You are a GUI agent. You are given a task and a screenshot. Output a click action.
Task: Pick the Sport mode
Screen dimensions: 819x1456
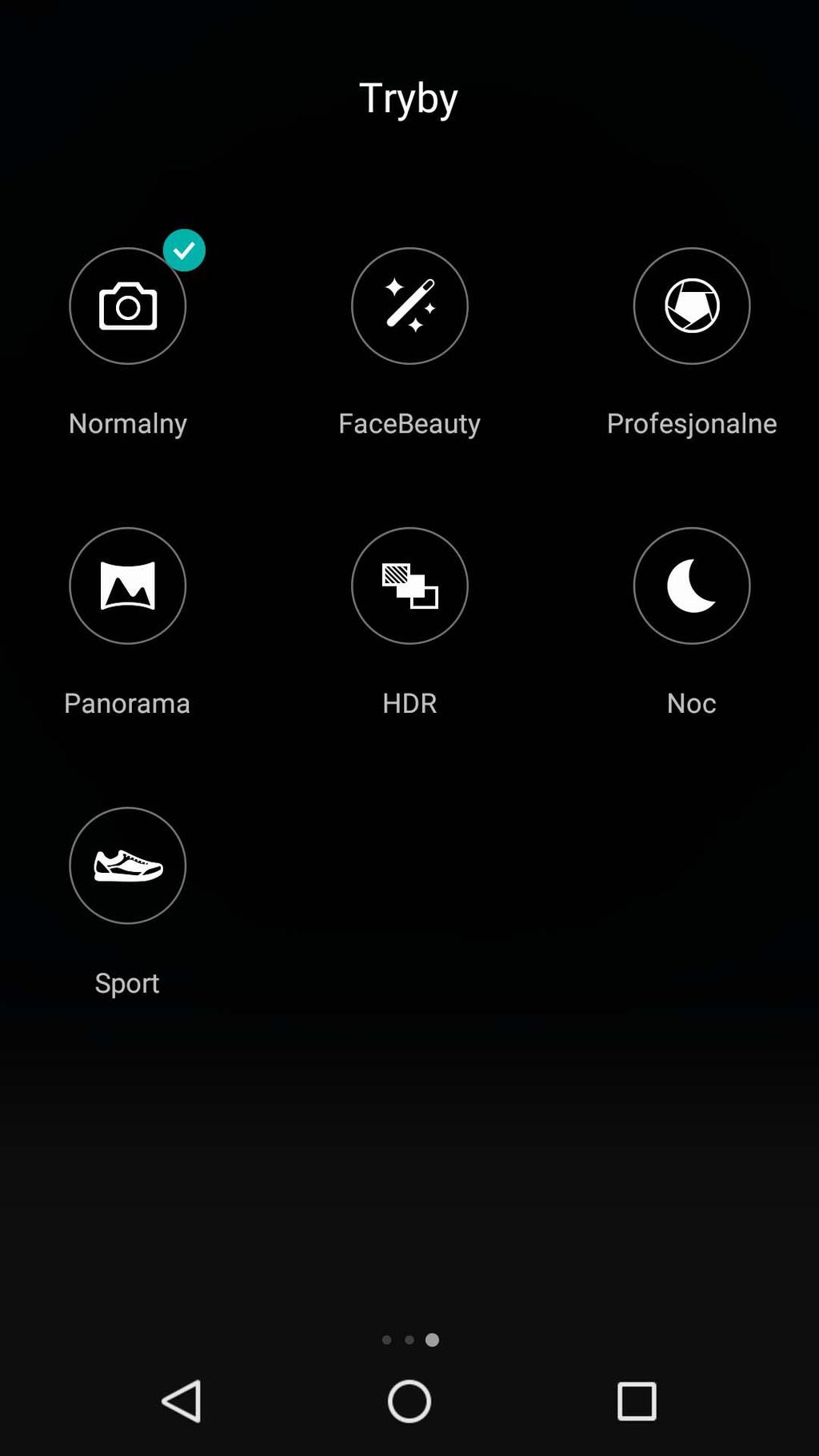coord(127,866)
